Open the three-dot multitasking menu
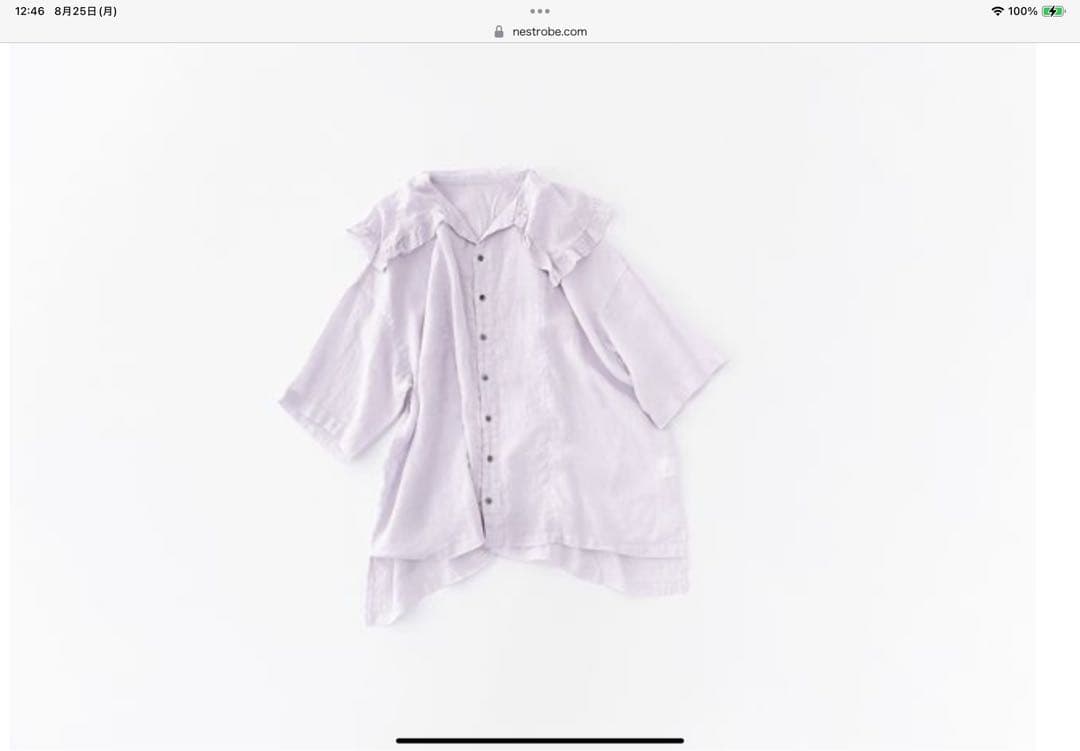This screenshot has width=1080, height=751. (x=540, y=11)
